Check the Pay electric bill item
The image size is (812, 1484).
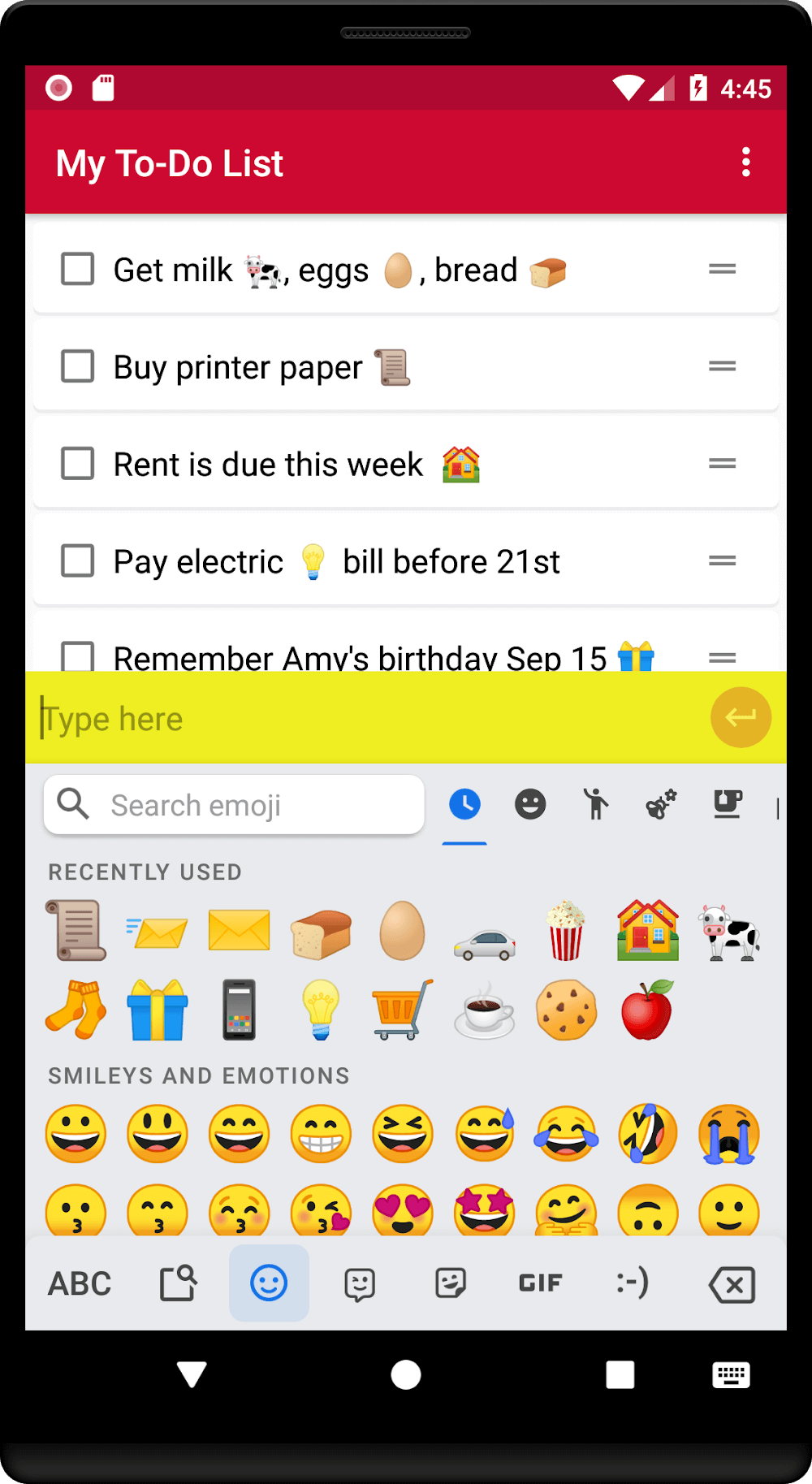[x=78, y=561]
